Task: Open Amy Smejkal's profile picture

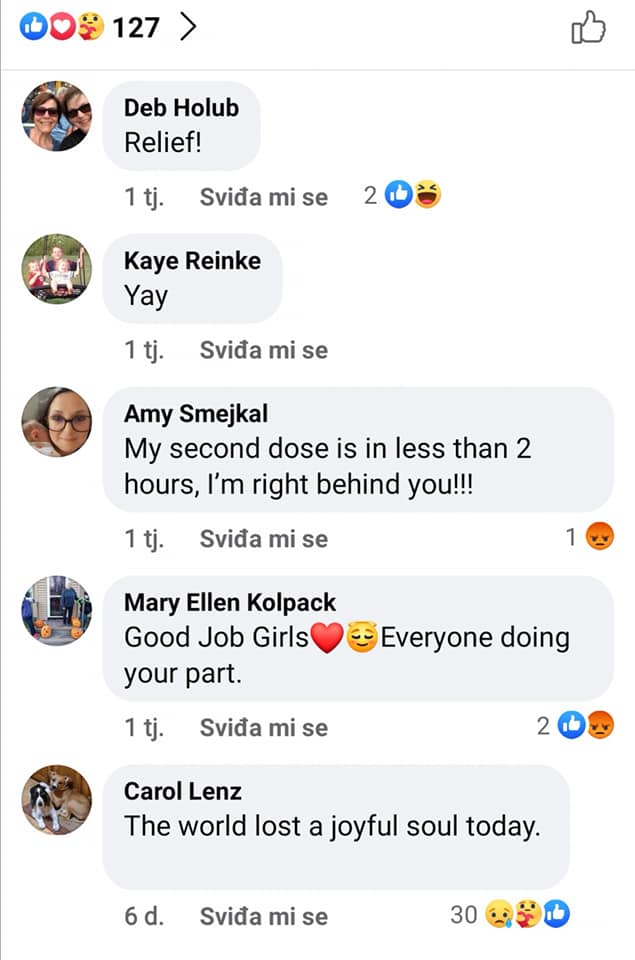Action: click(x=56, y=422)
